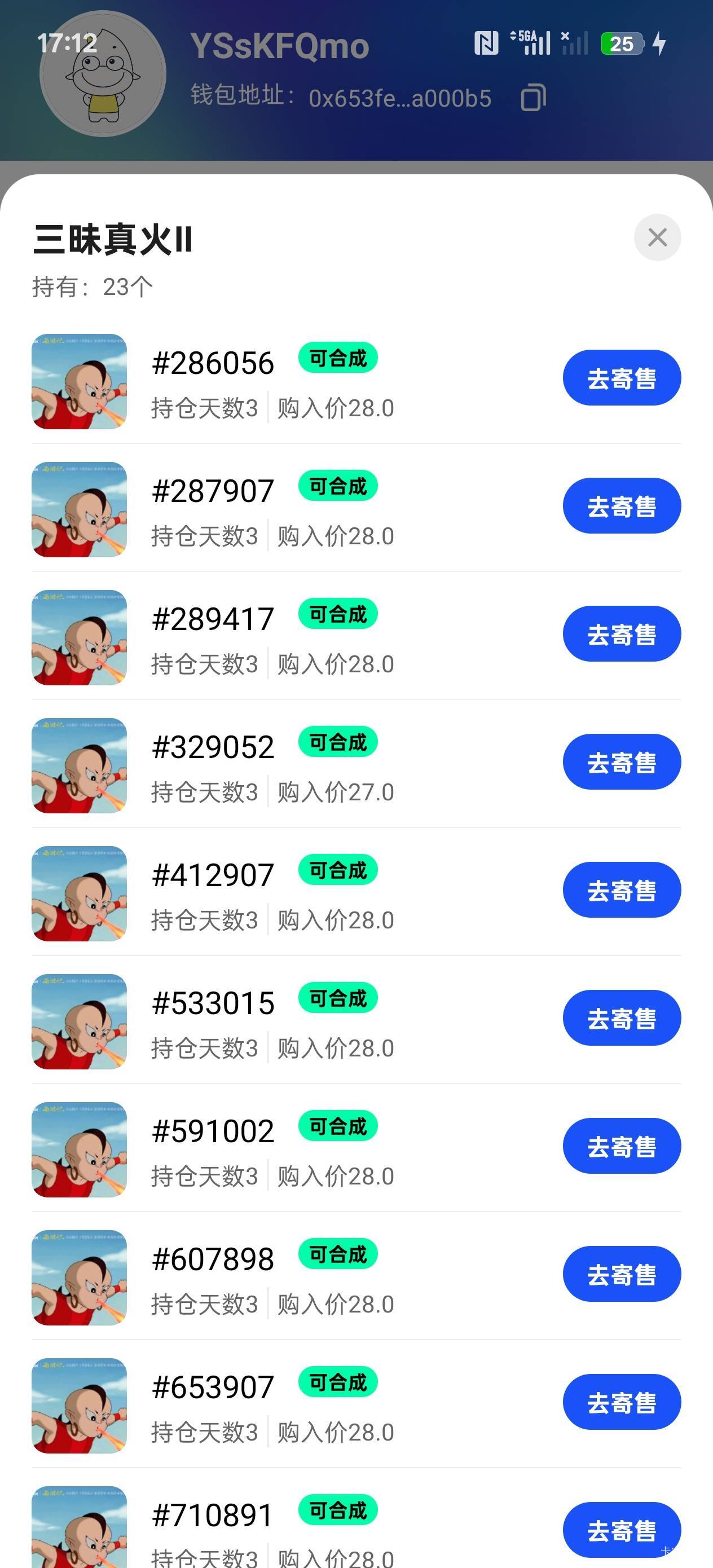Consign item #412907 for sale
This screenshot has width=713, height=1568.
click(x=621, y=890)
